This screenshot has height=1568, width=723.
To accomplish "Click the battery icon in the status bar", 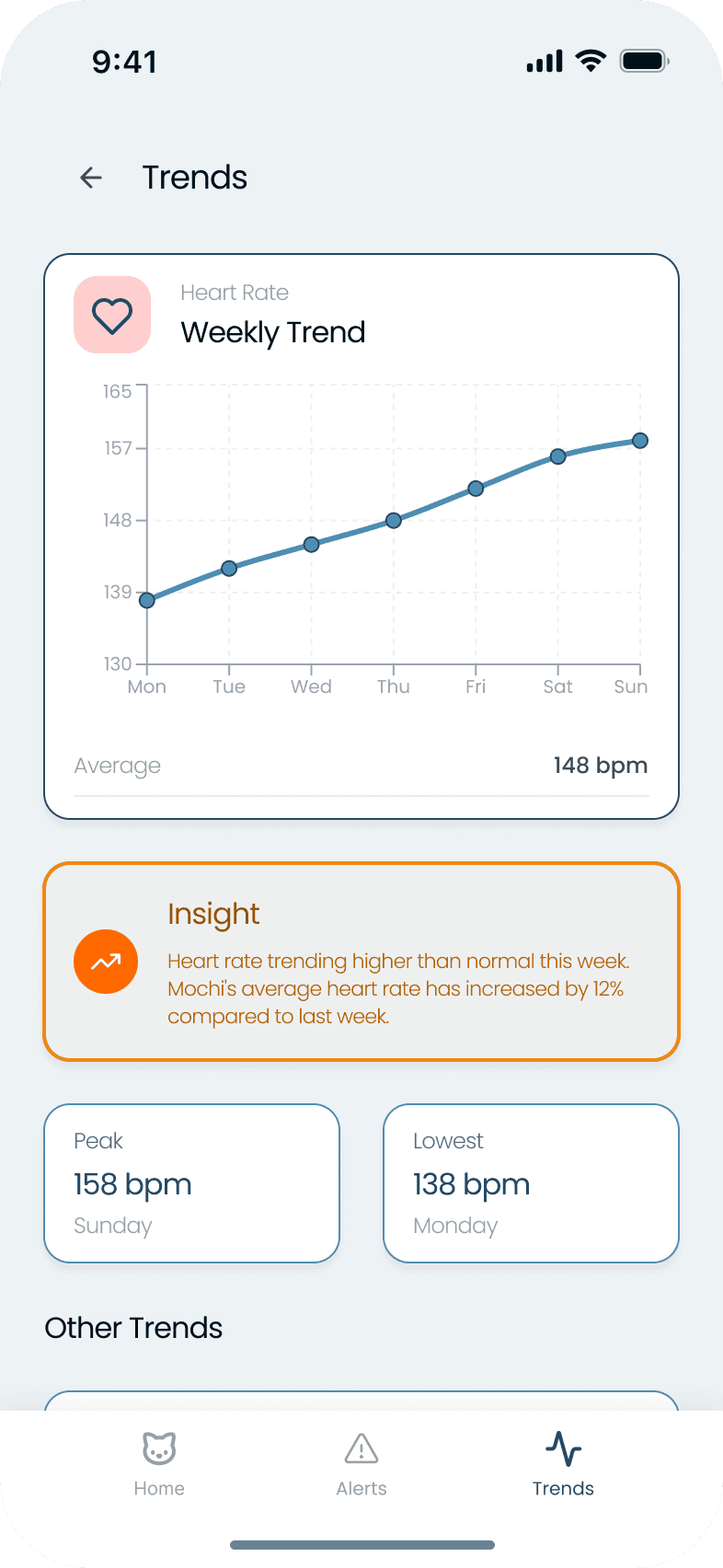I will tap(644, 60).
